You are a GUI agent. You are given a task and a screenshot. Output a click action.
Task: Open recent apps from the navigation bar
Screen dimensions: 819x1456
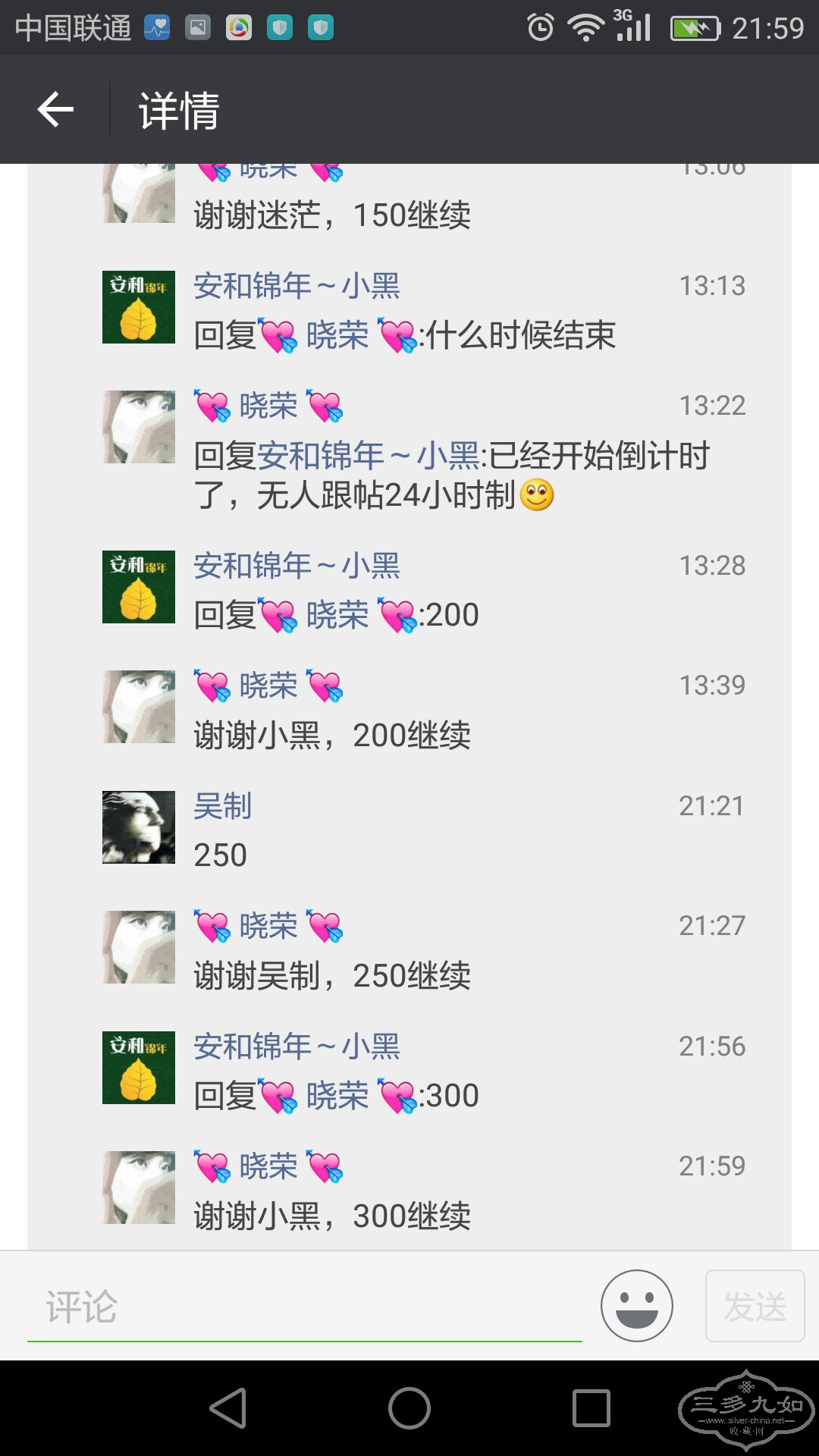click(x=591, y=1408)
